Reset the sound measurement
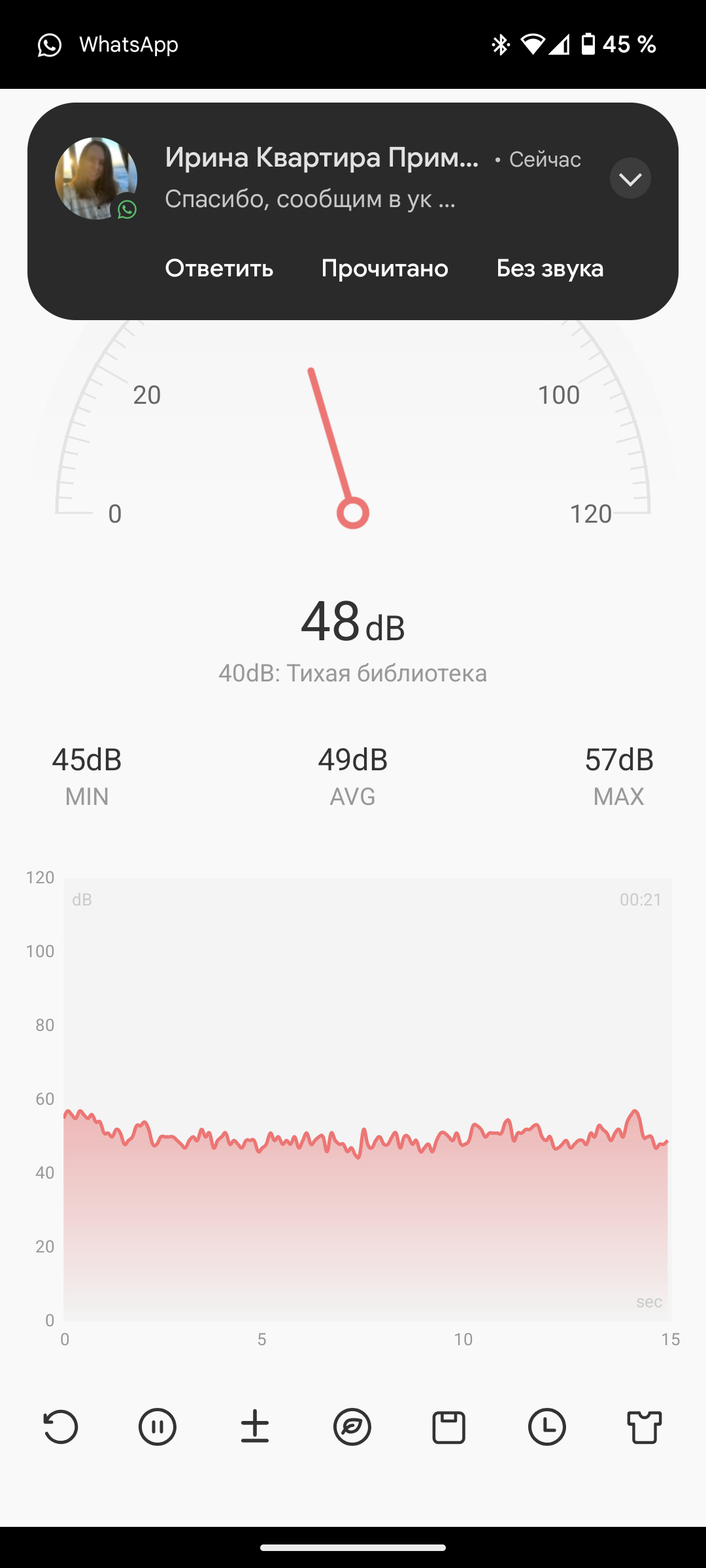Viewport: 706px width, 1568px height. click(60, 1427)
